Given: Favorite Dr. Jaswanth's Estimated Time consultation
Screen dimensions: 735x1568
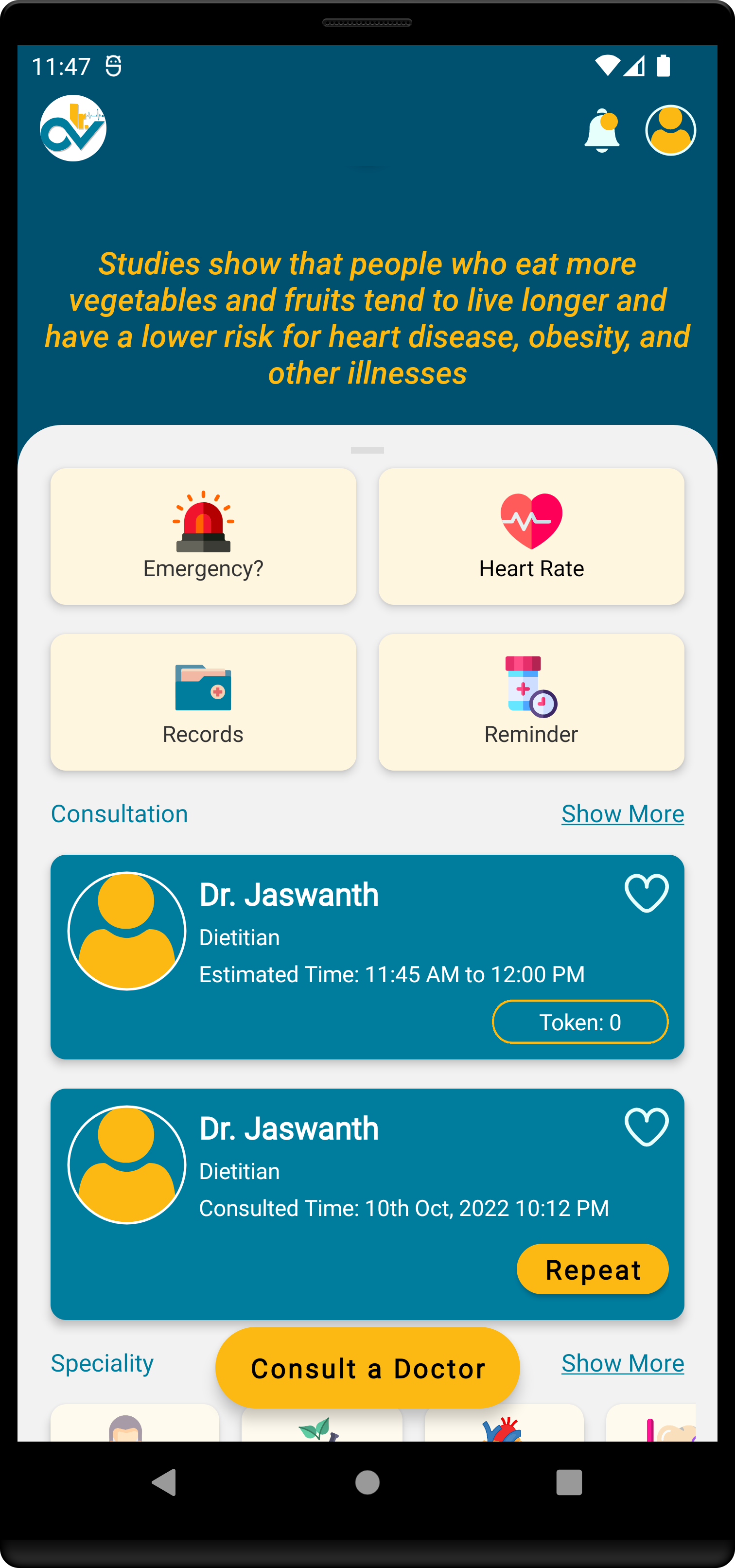Looking at the screenshot, I should pos(646,894).
